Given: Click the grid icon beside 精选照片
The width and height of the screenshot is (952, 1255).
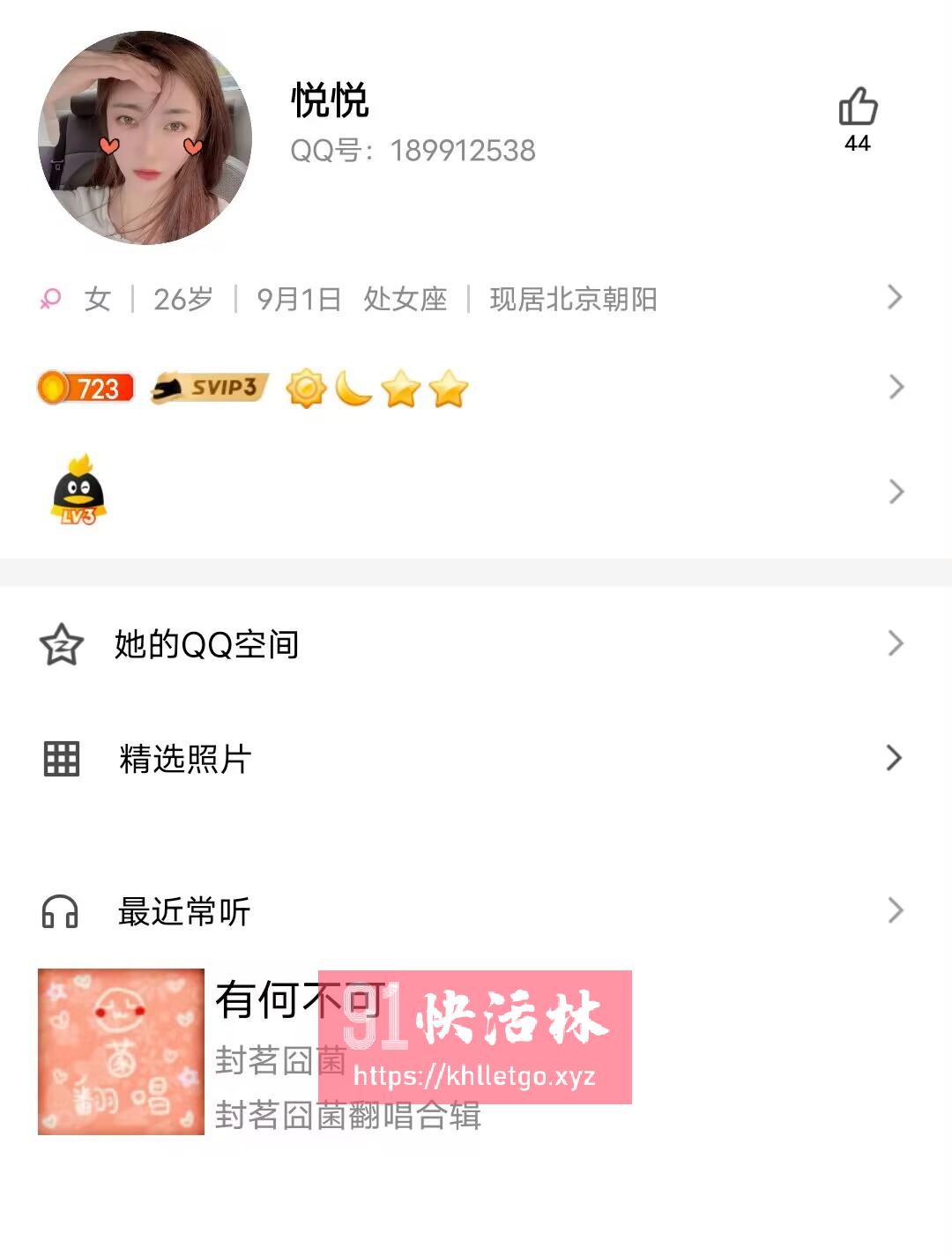Looking at the screenshot, I should coord(59,759).
